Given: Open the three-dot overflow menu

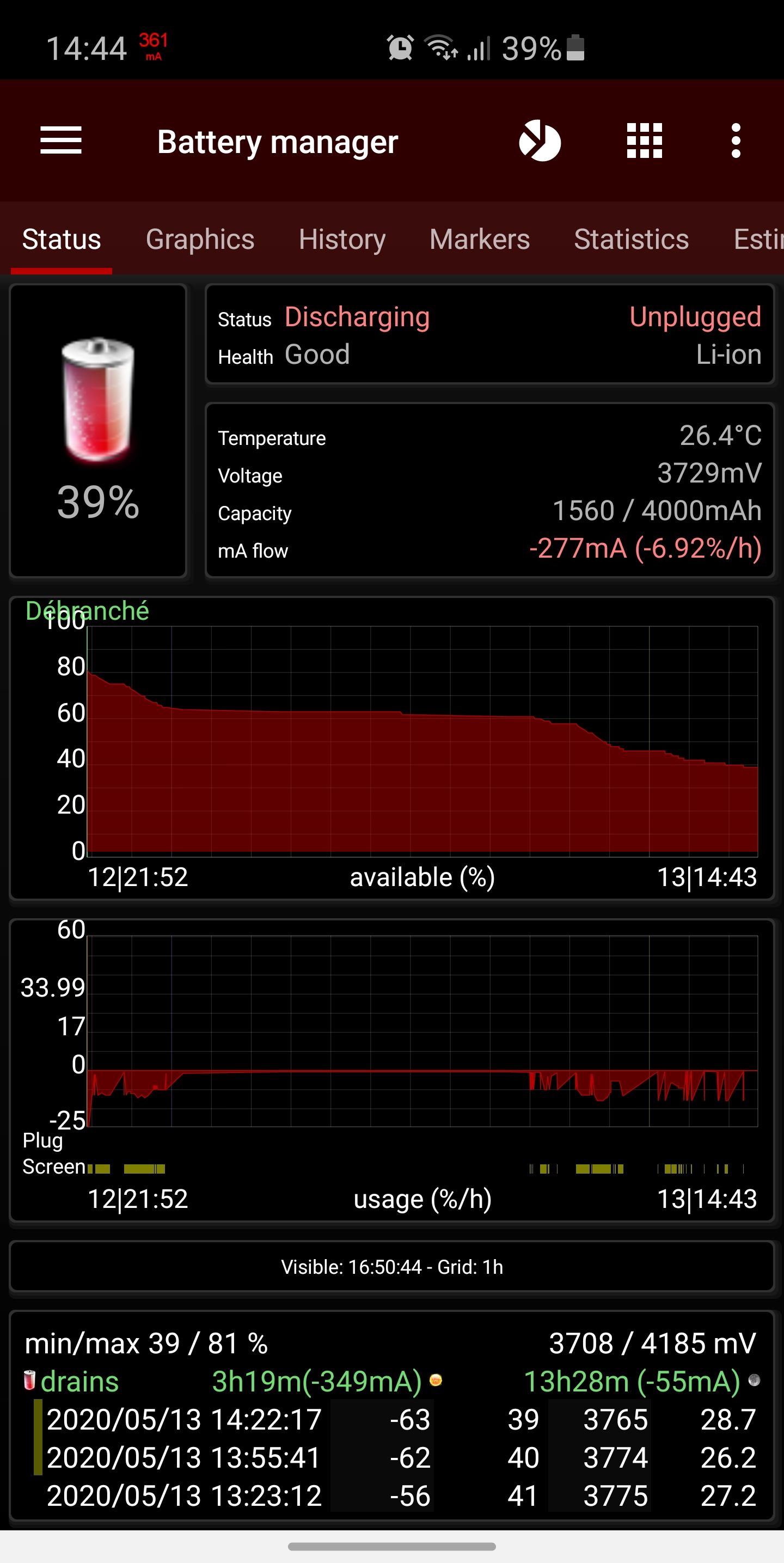Looking at the screenshot, I should 736,141.
